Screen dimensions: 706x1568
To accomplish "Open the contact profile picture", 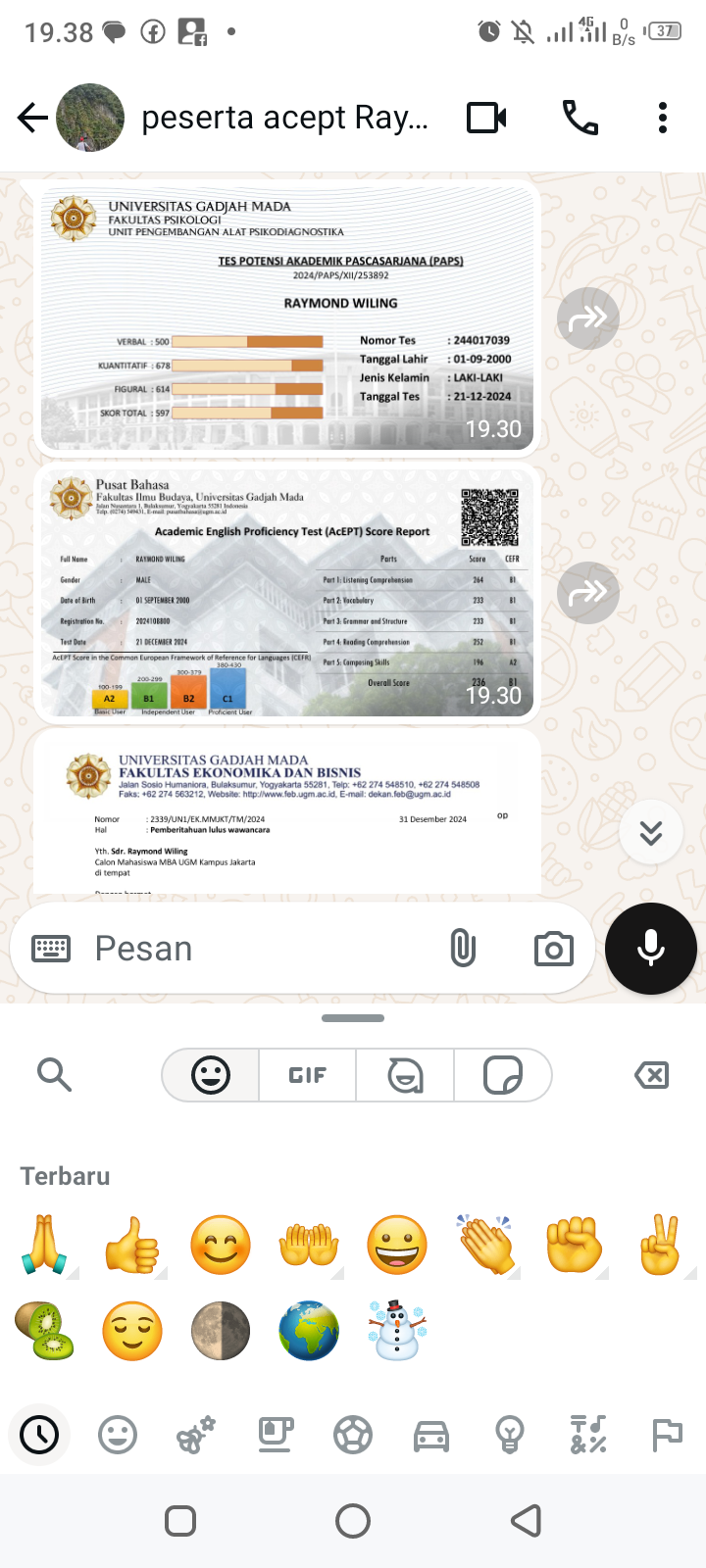I will pyautogui.click(x=90, y=118).
